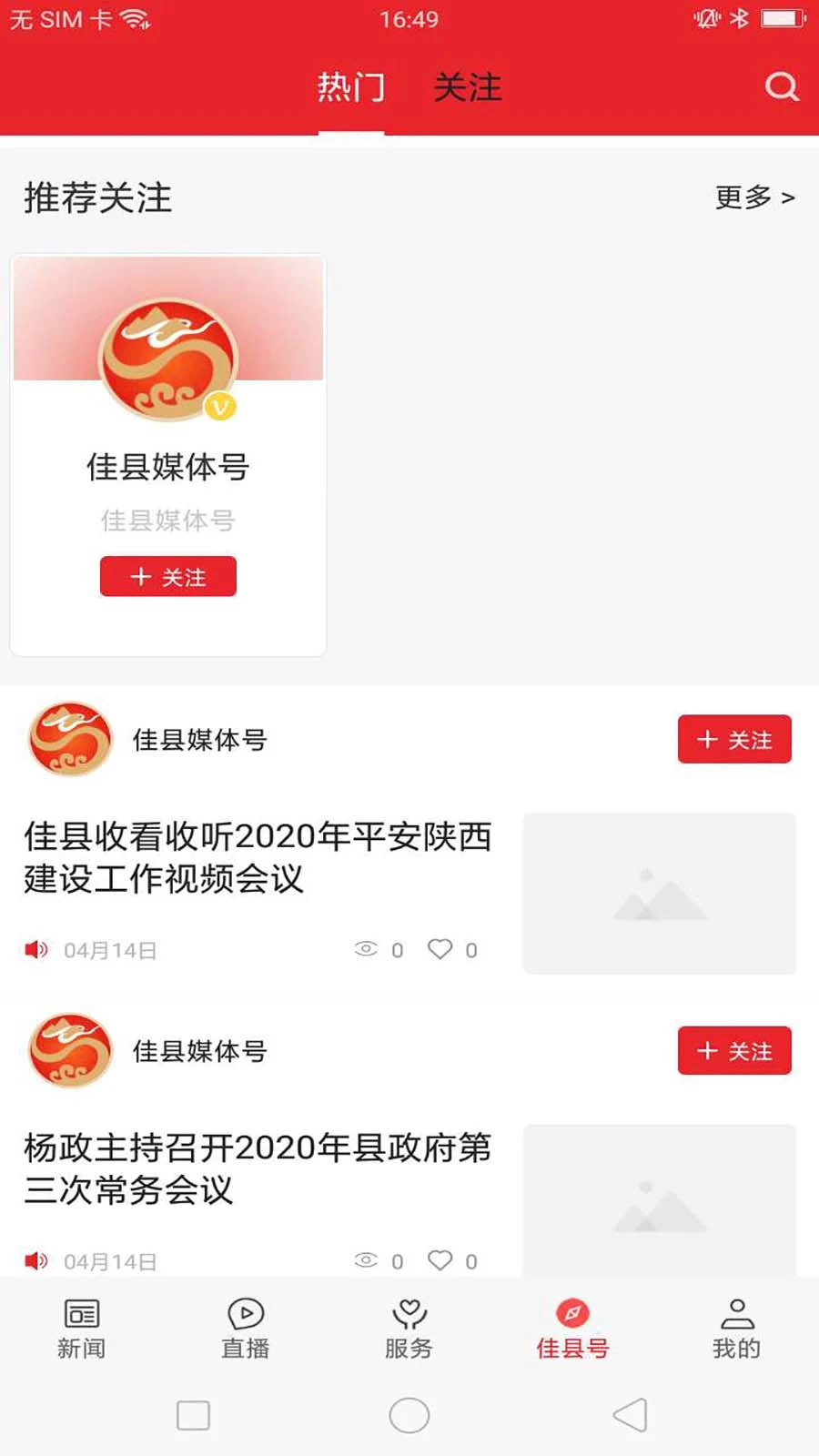Tap the speaker icon on the first news item
Viewport: 819px width, 1456px height.
tap(35, 949)
